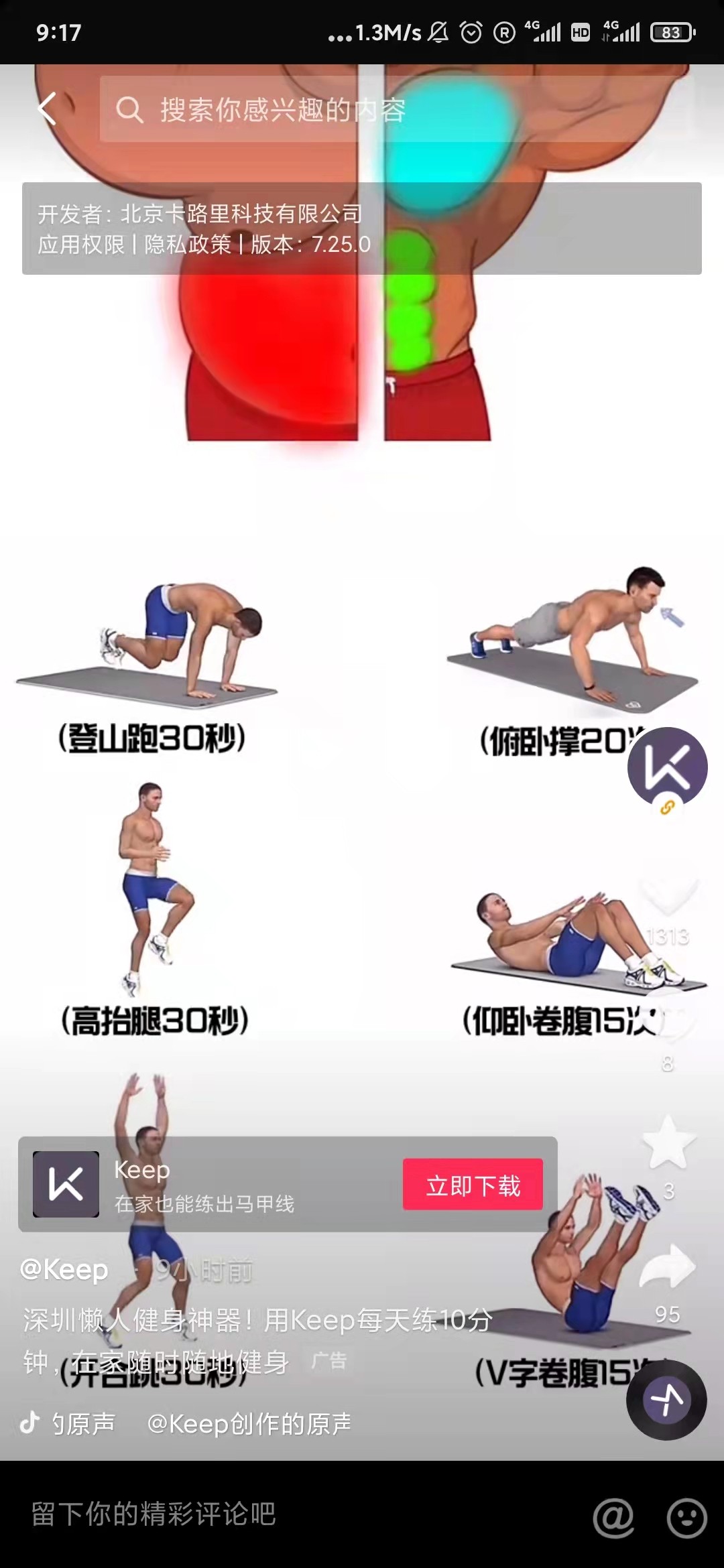Image resolution: width=724 pixels, height=1568 pixels.
Task: Go back with the top-left arrow
Action: click(47, 109)
